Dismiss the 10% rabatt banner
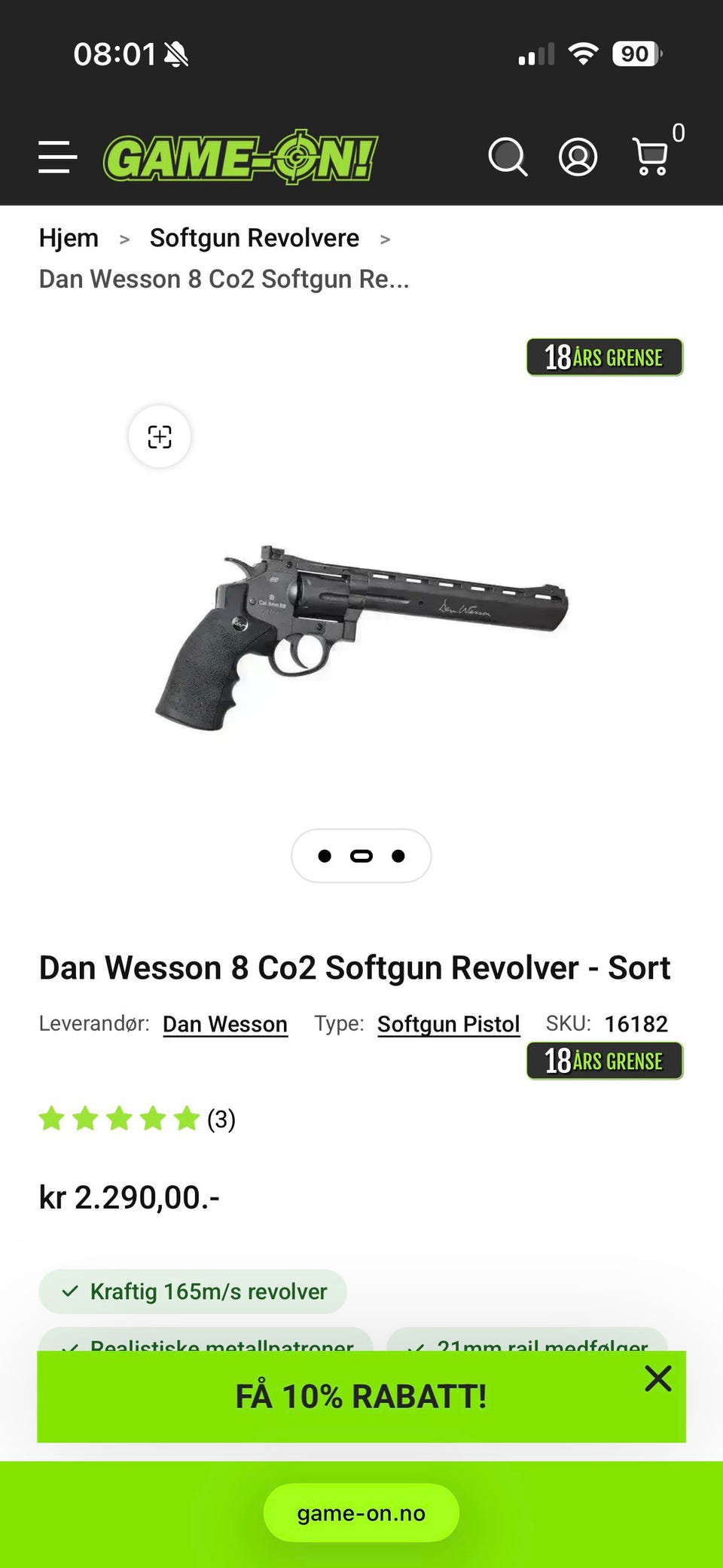This screenshot has height=1568, width=723. pos(658,1379)
